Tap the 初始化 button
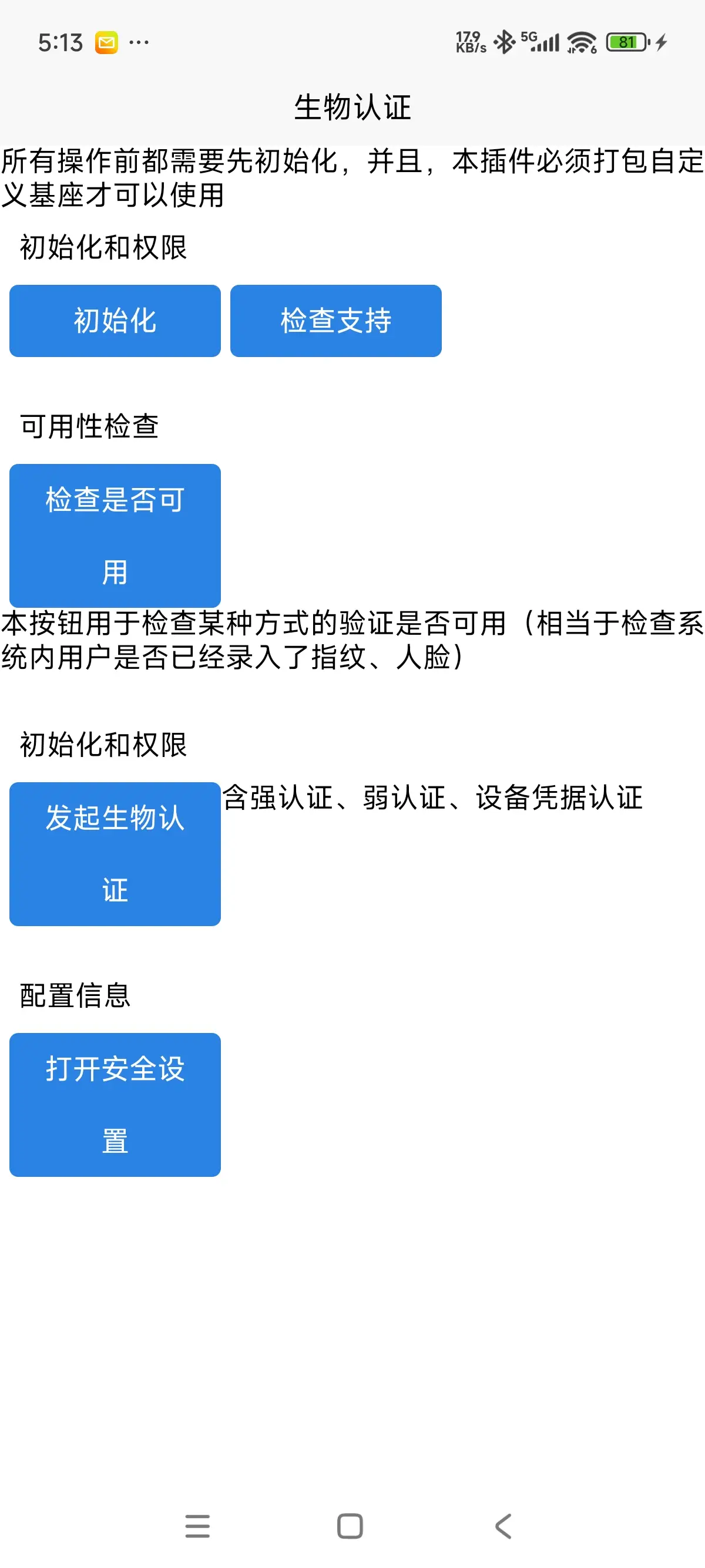 115,321
